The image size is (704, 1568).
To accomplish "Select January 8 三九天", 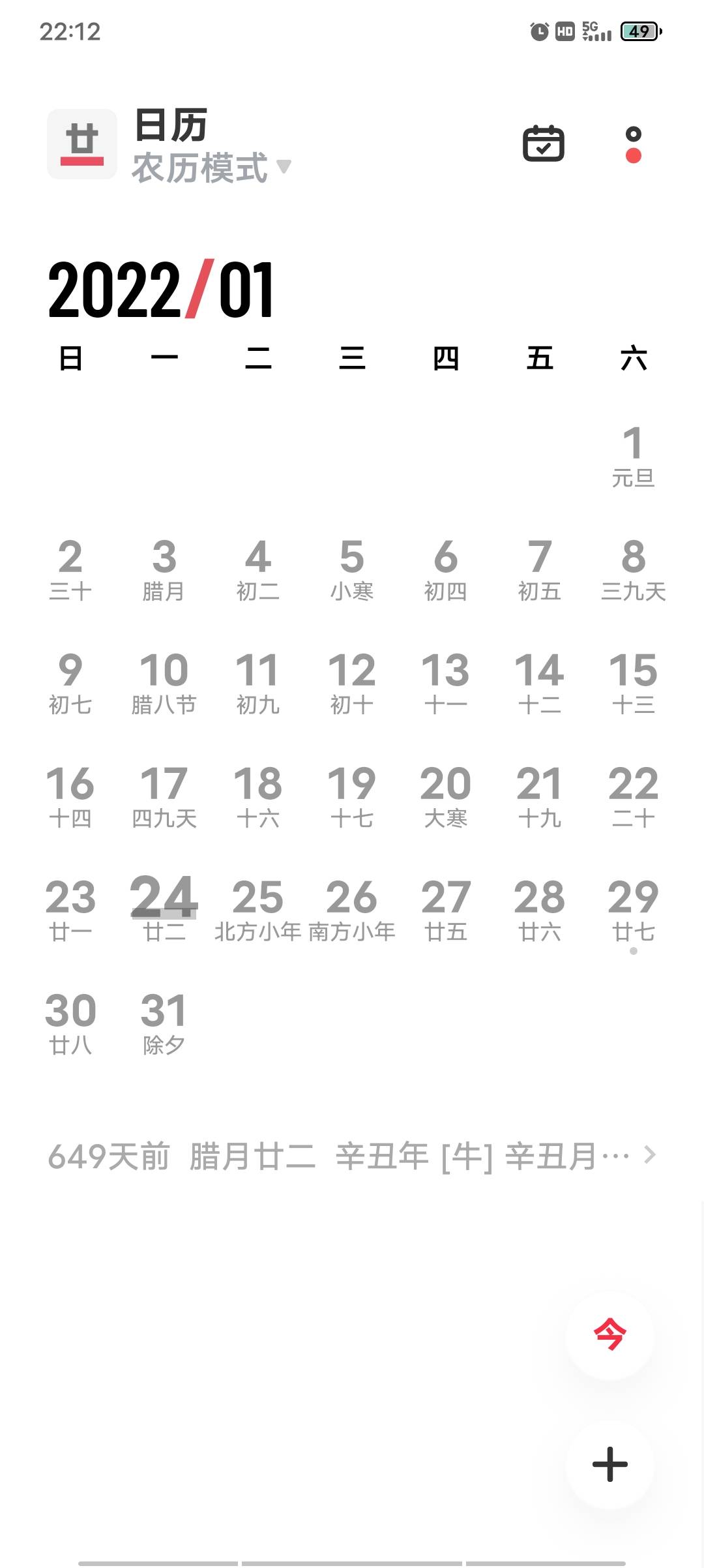I will point(633,569).
